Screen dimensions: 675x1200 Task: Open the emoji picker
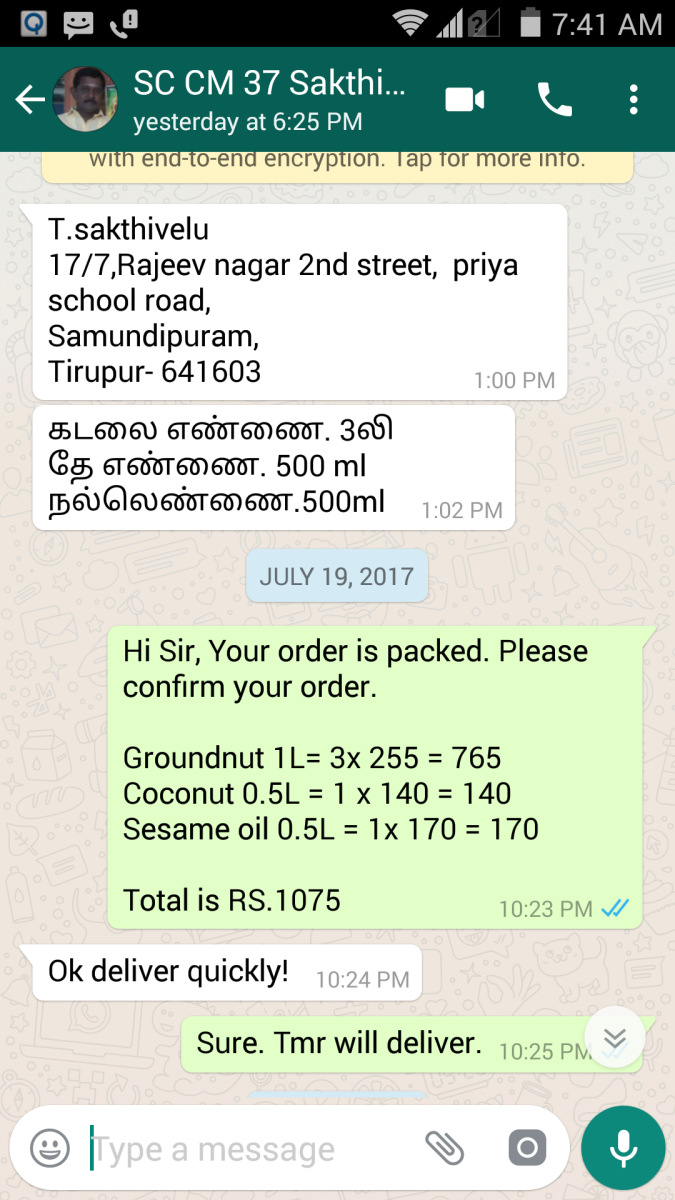(x=50, y=1148)
